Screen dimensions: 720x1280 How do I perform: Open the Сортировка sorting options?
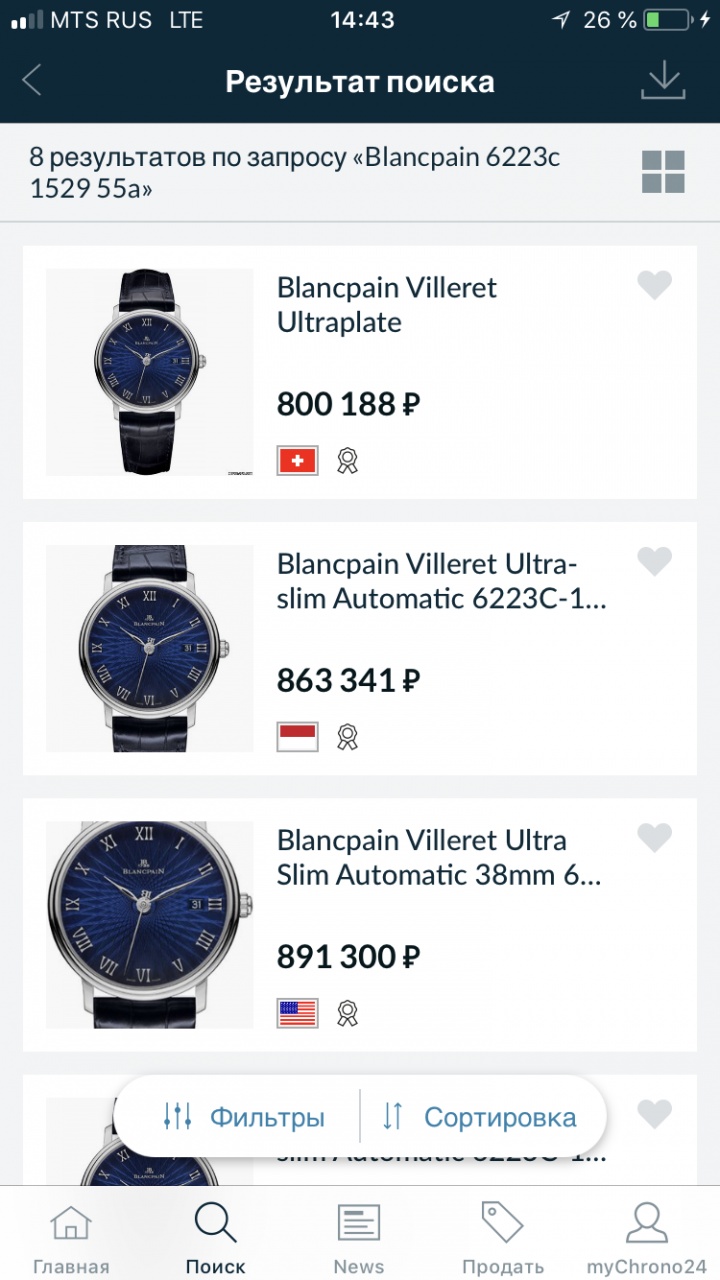click(480, 1117)
